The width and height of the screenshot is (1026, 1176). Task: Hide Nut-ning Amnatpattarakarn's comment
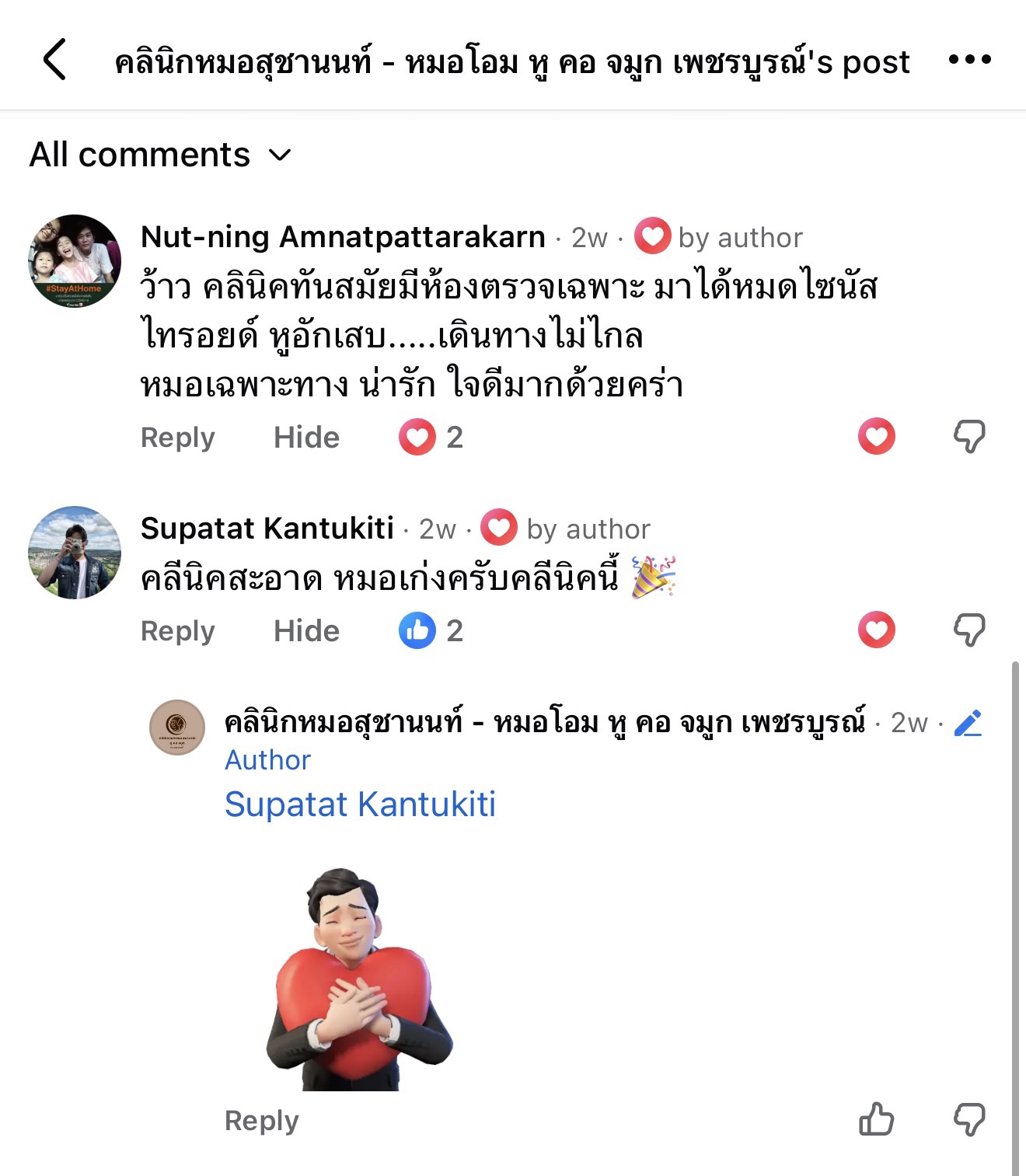point(306,438)
